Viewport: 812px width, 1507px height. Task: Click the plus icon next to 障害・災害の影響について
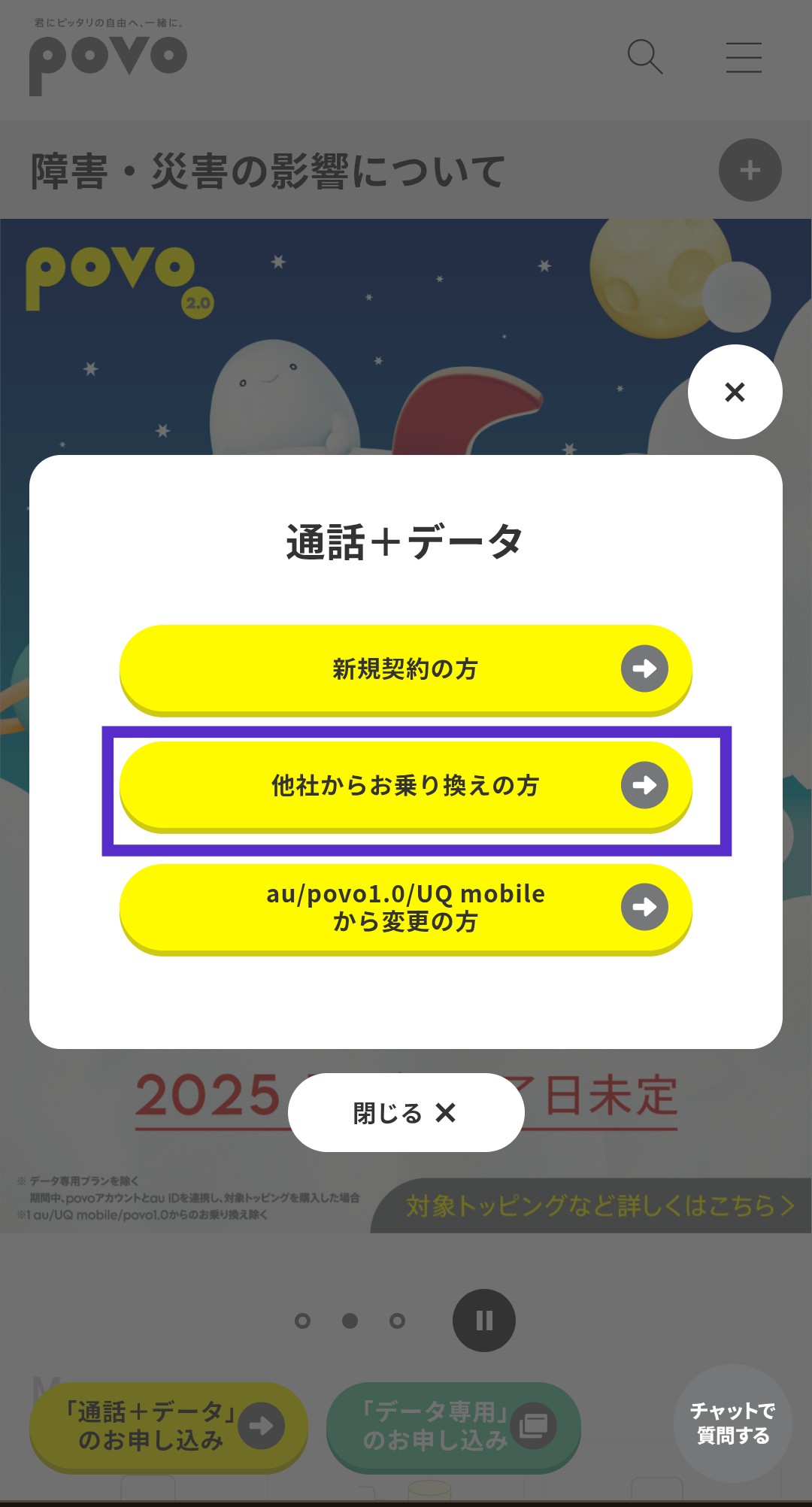coord(750,170)
